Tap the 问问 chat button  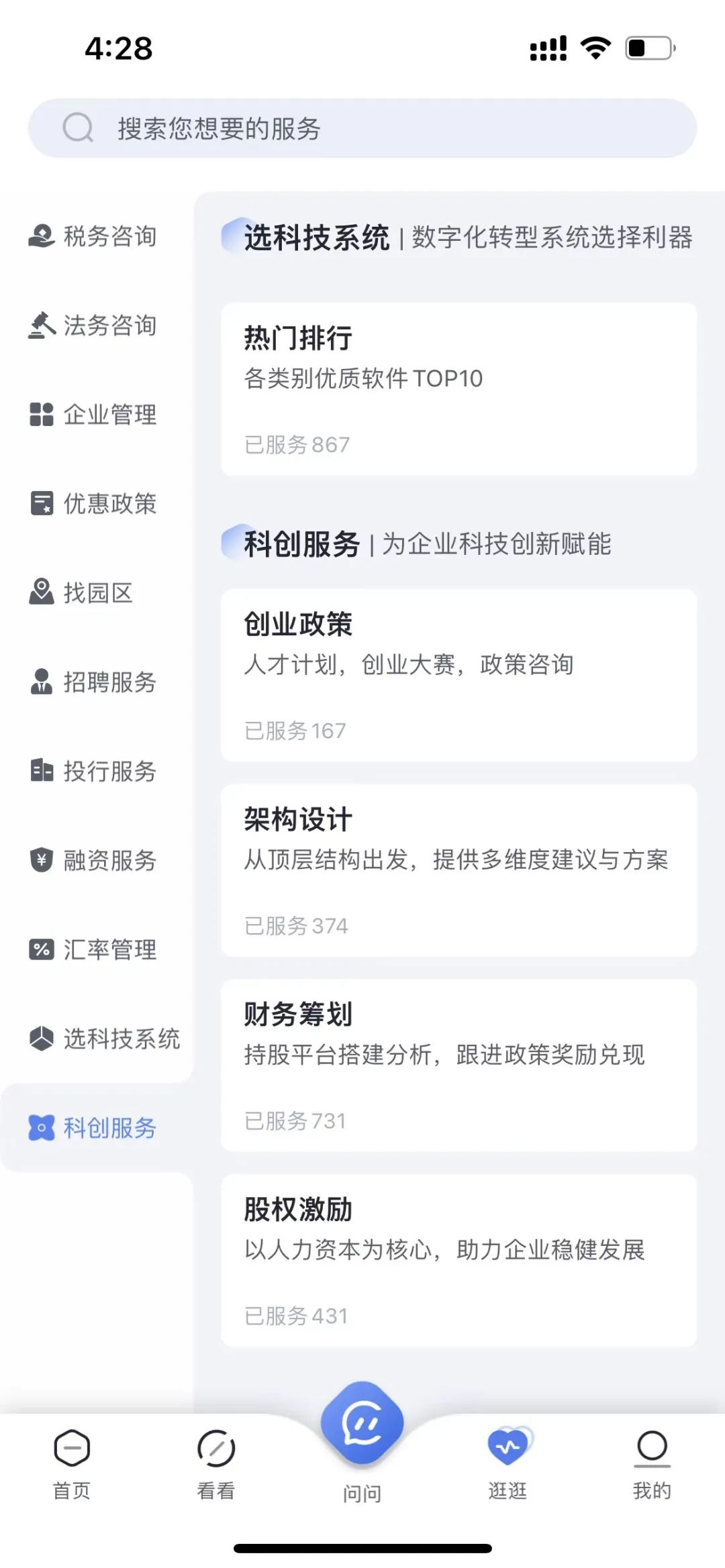tap(362, 1443)
